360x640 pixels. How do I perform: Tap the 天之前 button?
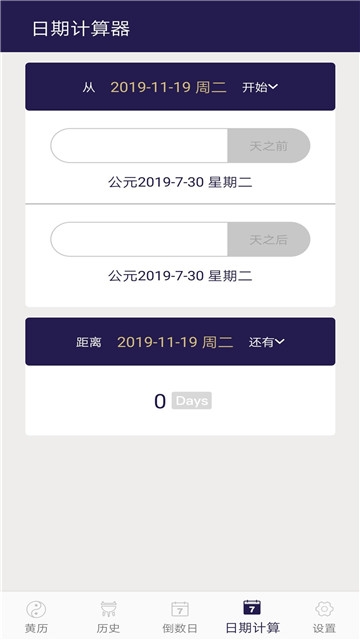(269, 146)
